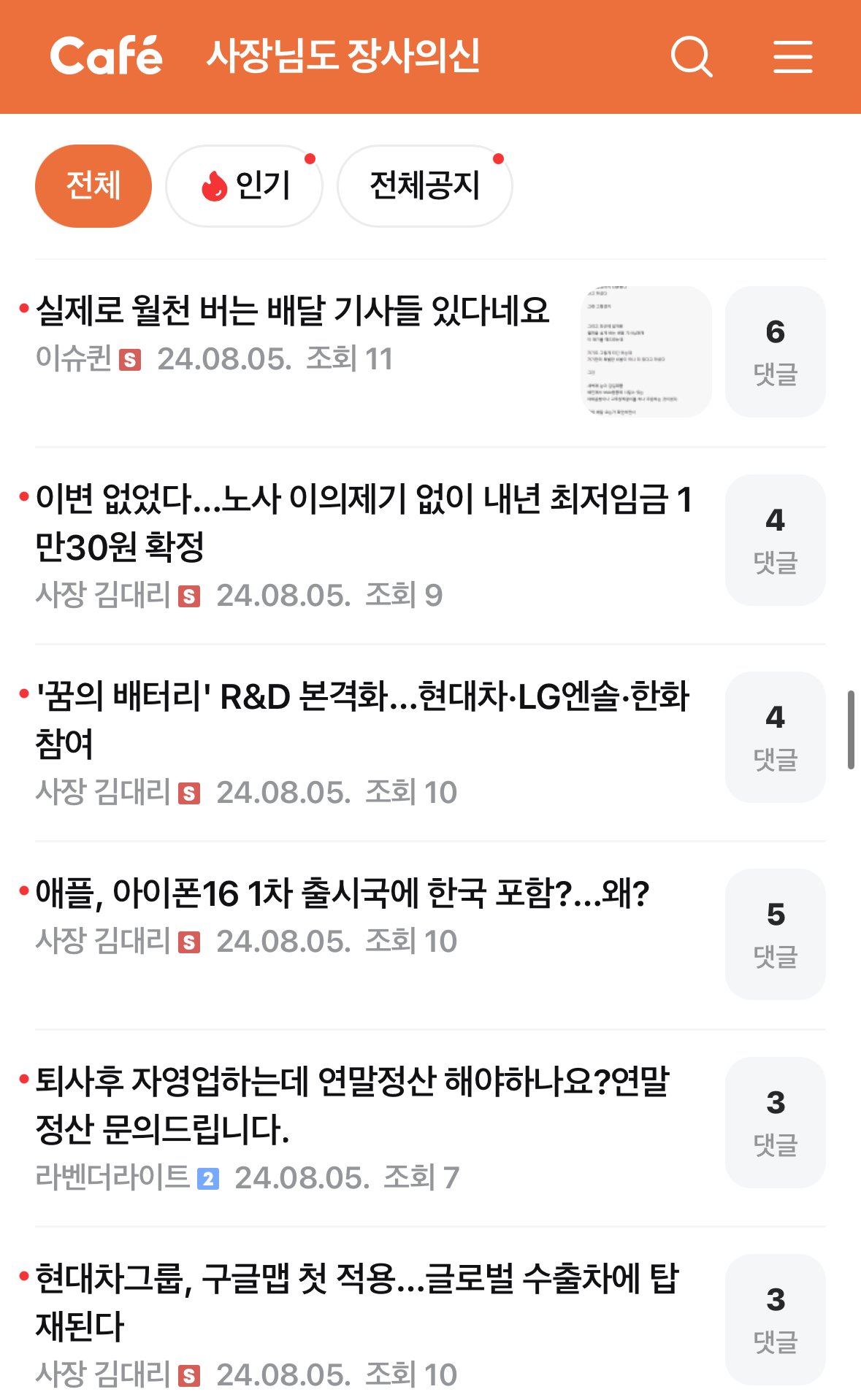View 4 댓글 on 최저임금 post
The height and width of the screenshot is (1400, 861).
click(x=775, y=540)
